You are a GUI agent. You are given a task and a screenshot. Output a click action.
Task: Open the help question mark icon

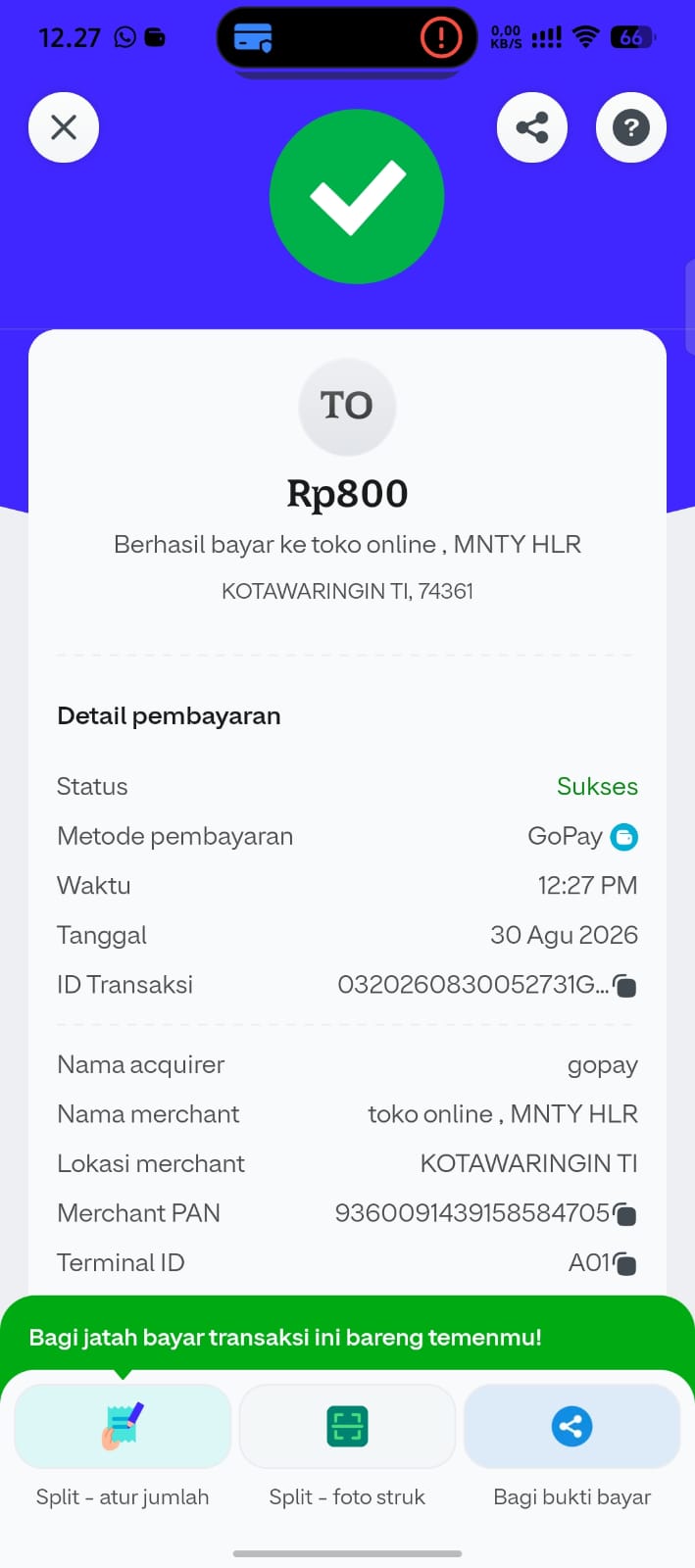[x=631, y=127]
